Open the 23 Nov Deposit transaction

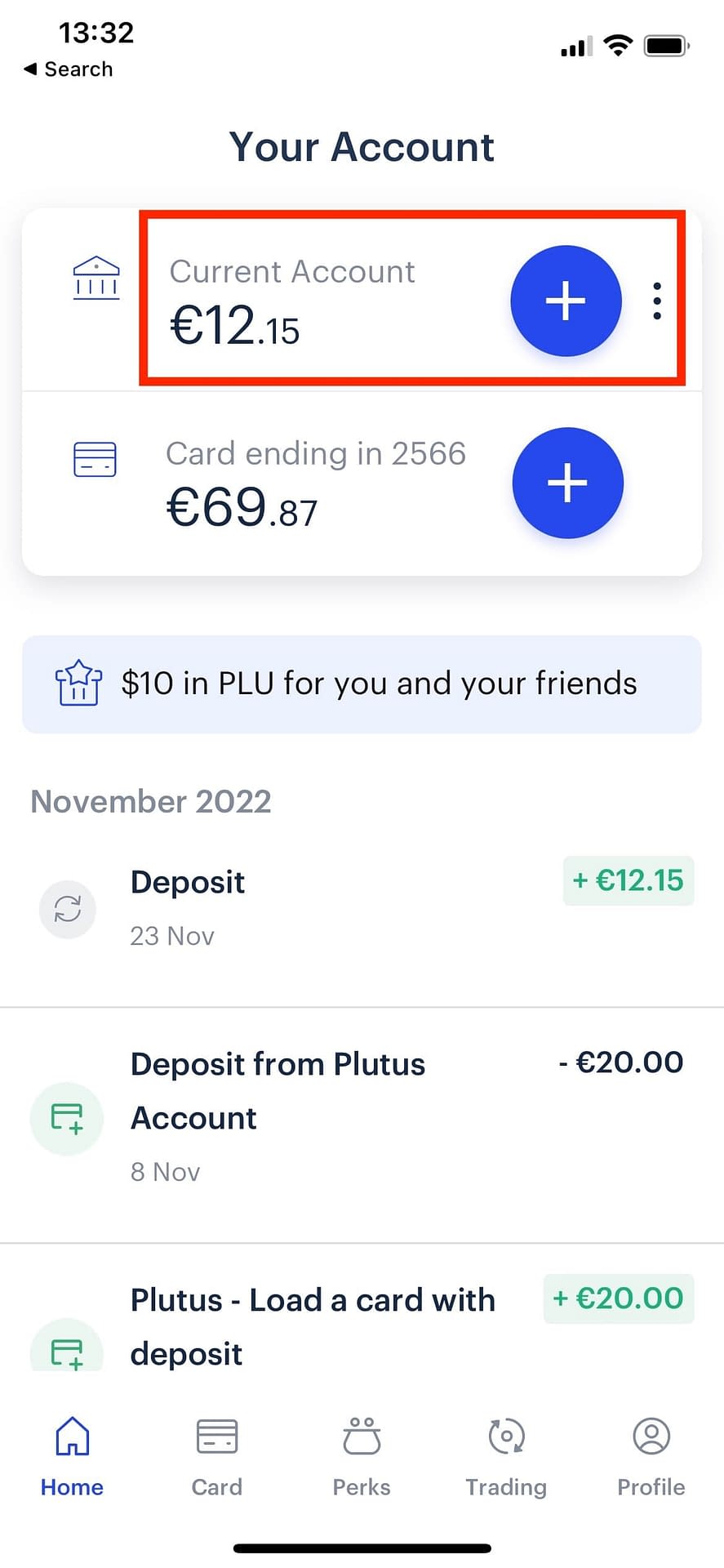(x=362, y=908)
